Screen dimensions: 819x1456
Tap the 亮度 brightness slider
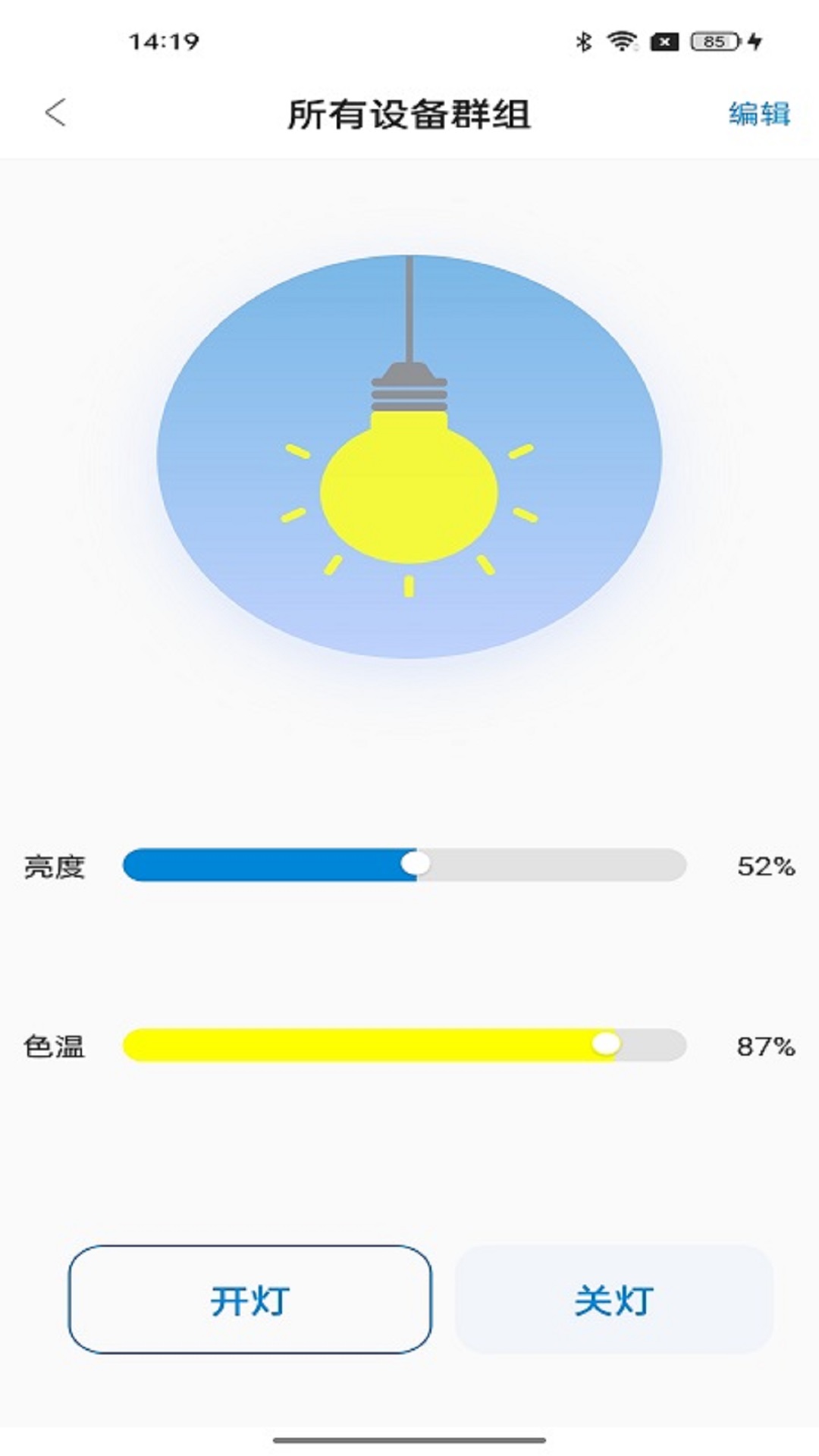tap(404, 864)
